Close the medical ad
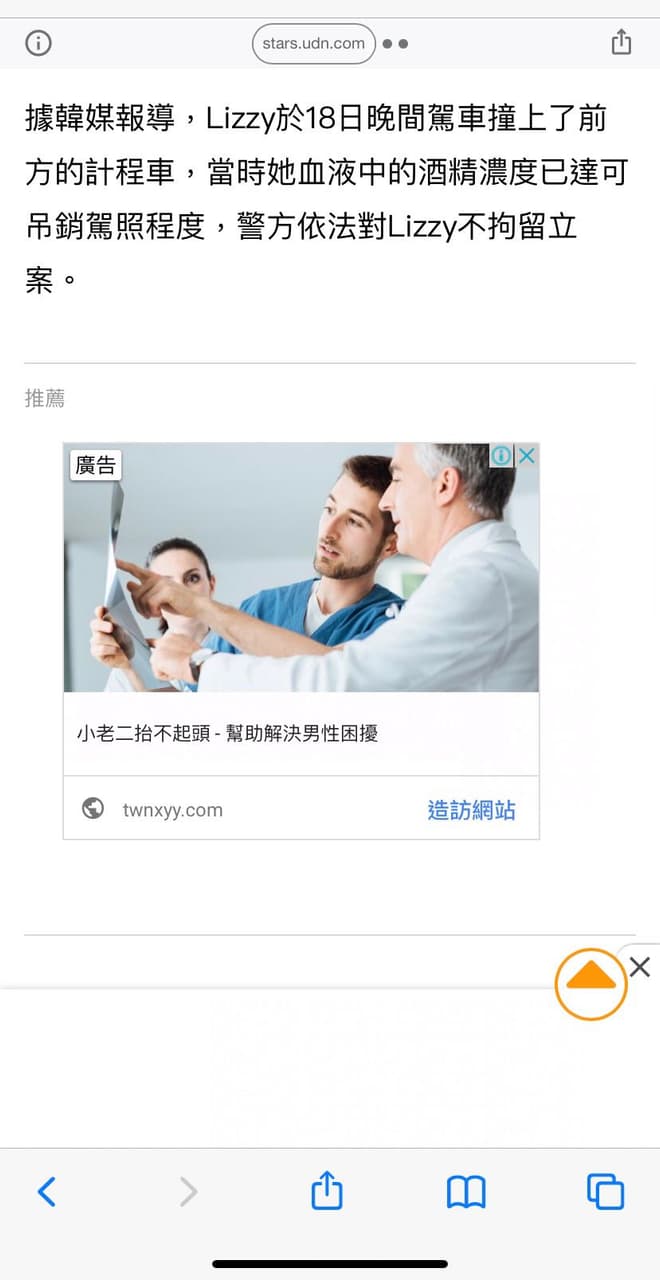 point(527,456)
